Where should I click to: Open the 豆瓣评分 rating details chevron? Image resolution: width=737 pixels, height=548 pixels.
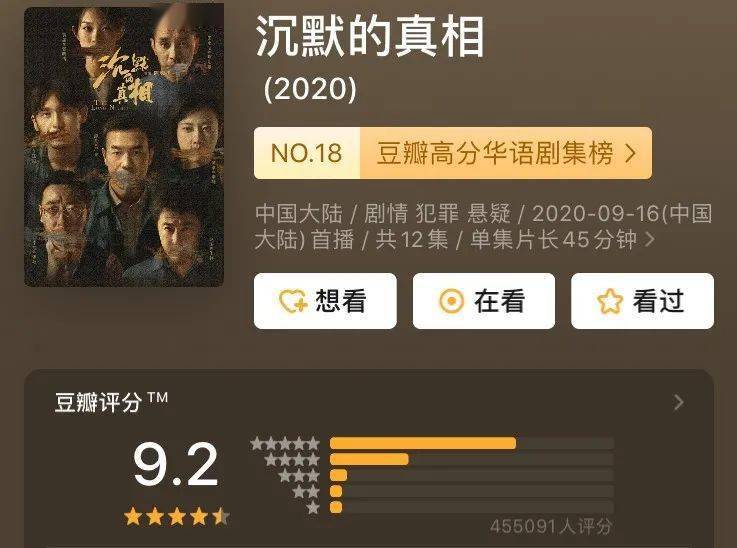coord(679,402)
